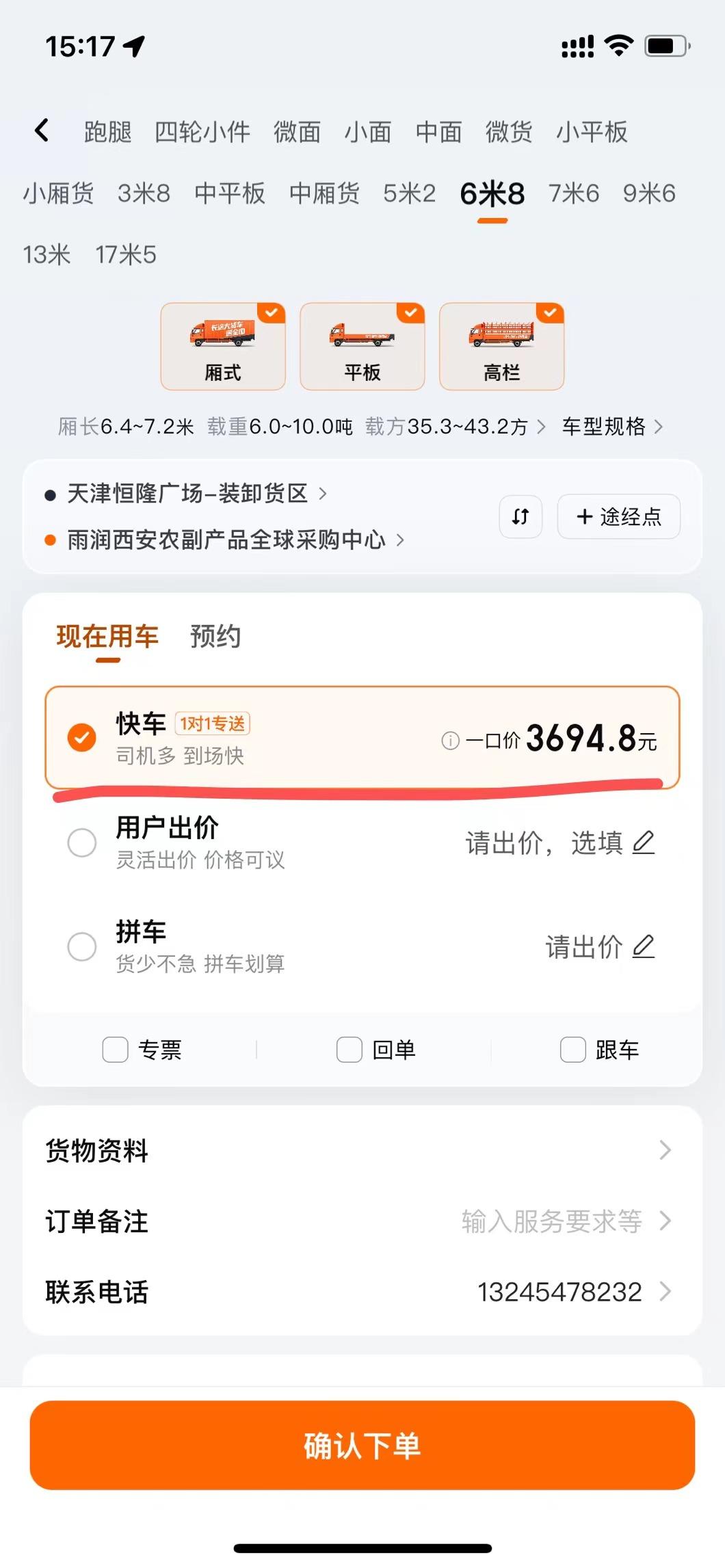Viewport: 725px width, 1568px height.
Task: Tap the pencil icon for 拼车 pricing
Action: [x=644, y=947]
